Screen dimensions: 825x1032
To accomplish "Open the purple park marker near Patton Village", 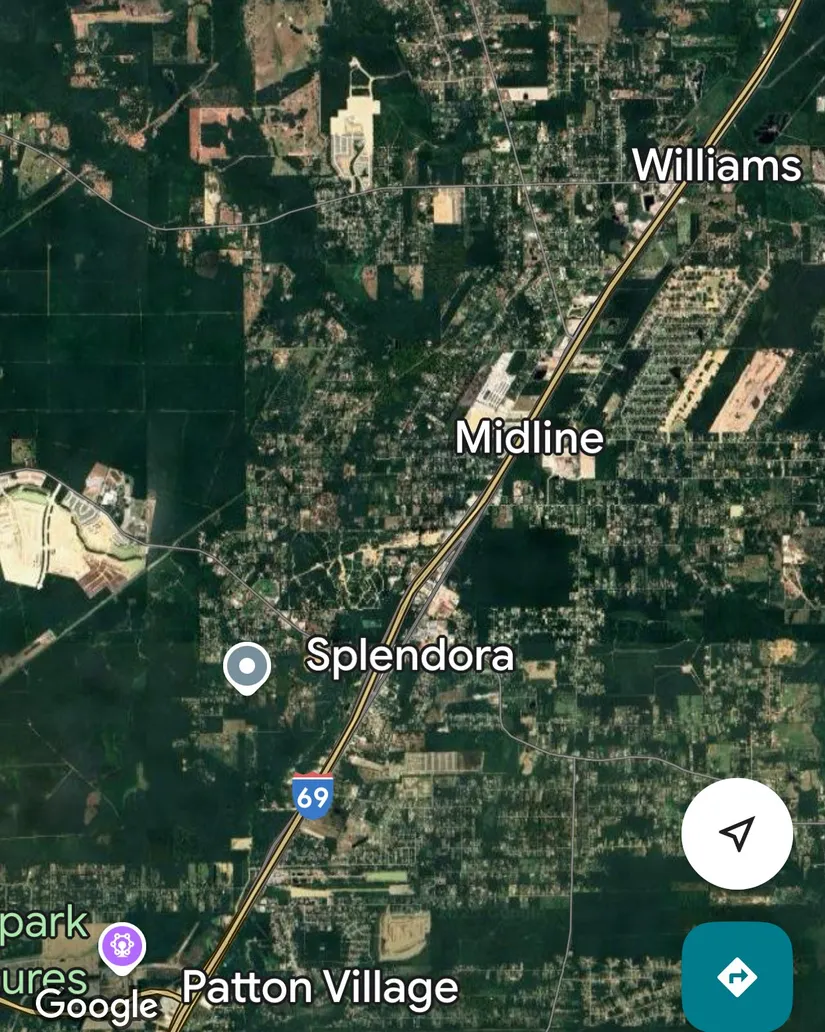I will [122, 945].
